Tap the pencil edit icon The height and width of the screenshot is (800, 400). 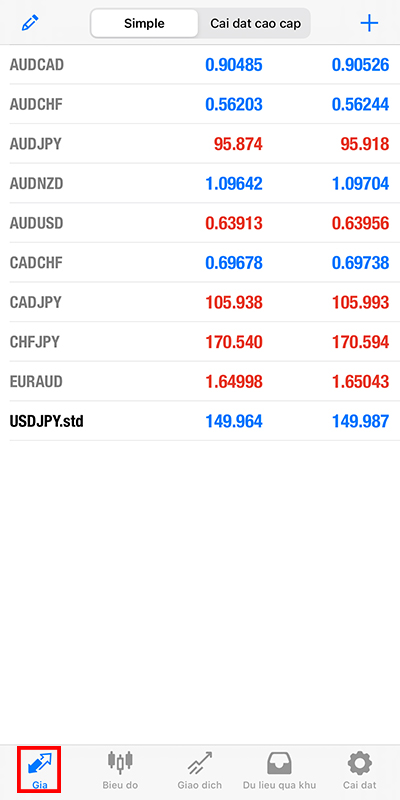pyautogui.click(x=30, y=23)
